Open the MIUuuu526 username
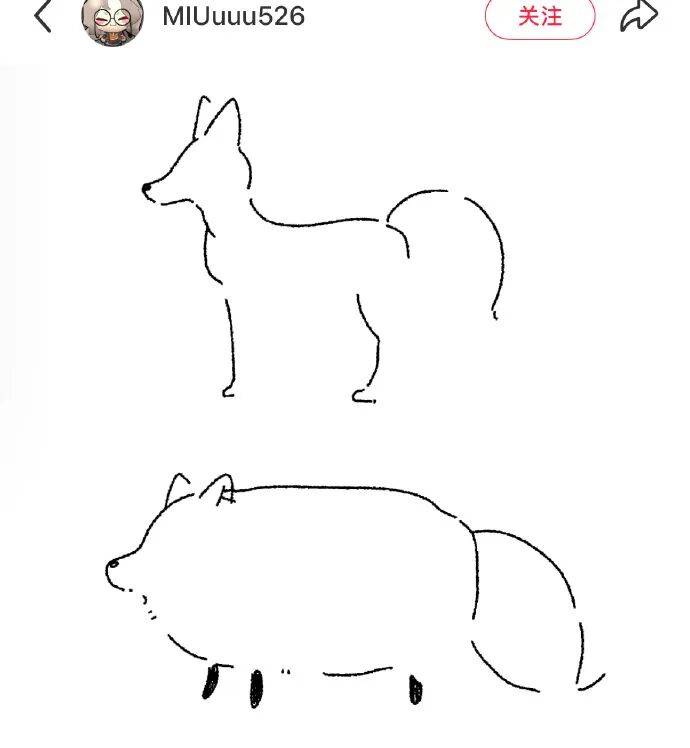Image resolution: width=690 pixels, height=748 pixels. pyautogui.click(x=233, y=16)
